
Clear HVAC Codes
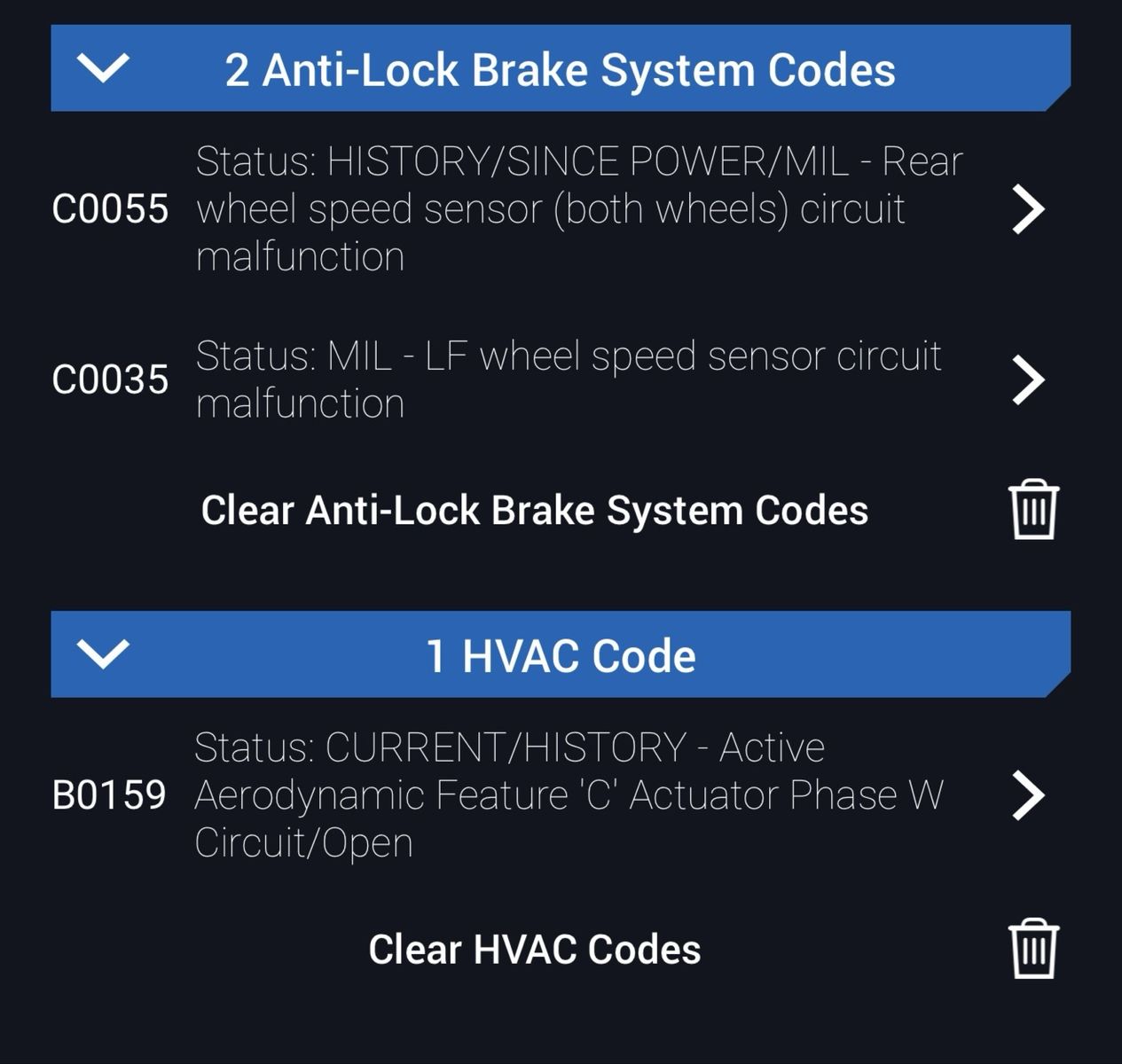(x=1033, y=949)
